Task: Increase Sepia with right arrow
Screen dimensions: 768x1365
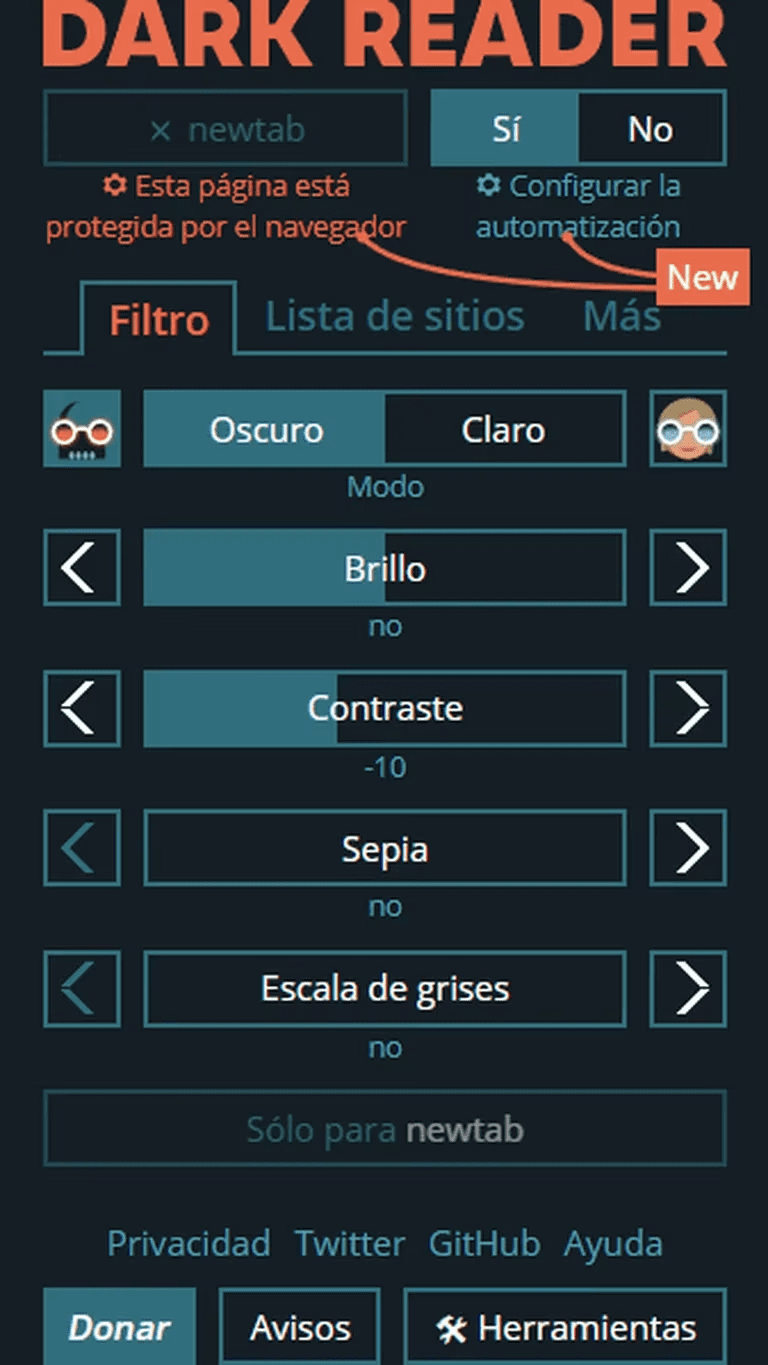Action: tap(688, 848)
